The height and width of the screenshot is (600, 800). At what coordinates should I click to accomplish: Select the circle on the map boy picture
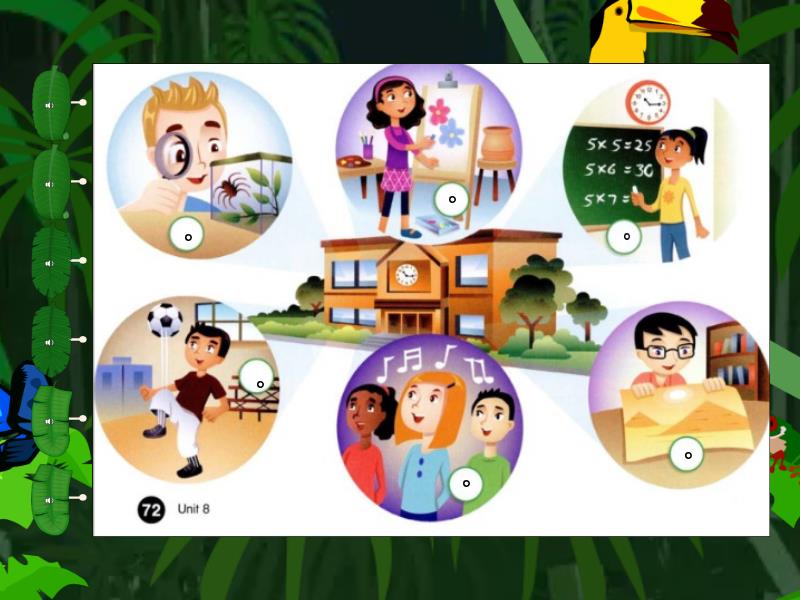click(687, 456)
